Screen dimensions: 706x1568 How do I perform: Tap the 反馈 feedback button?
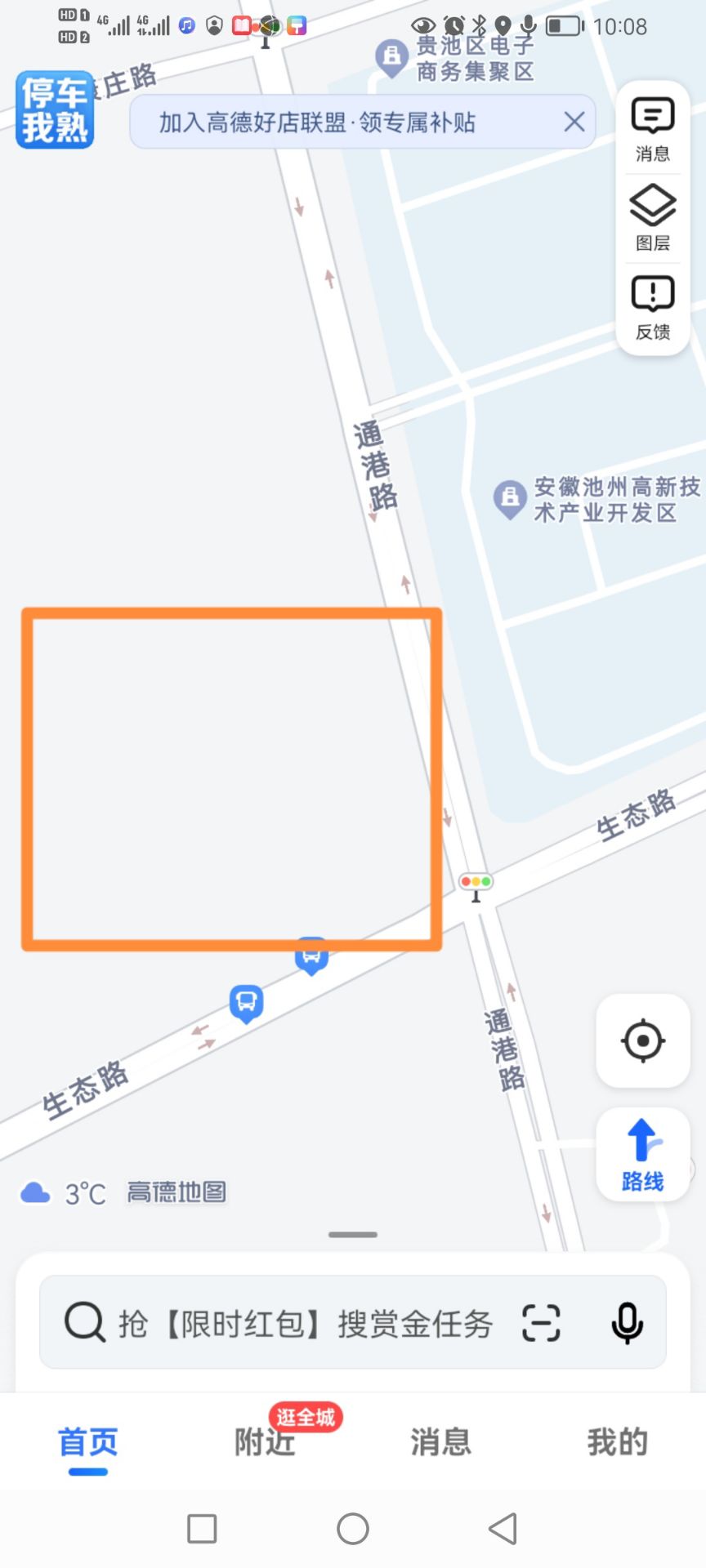652,307
